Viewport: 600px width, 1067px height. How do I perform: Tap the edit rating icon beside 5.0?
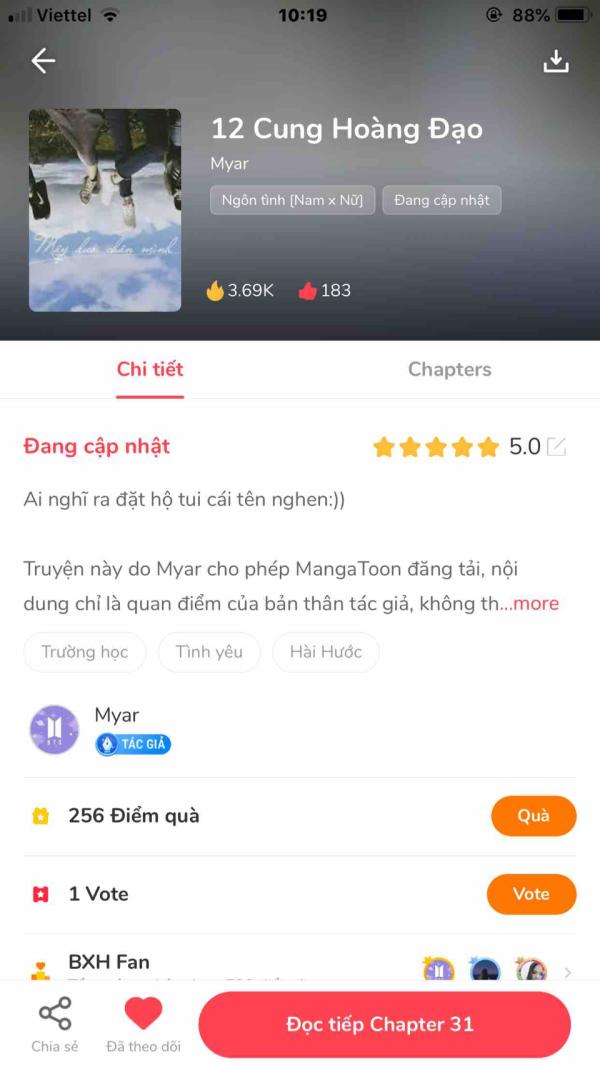(557, 447)
